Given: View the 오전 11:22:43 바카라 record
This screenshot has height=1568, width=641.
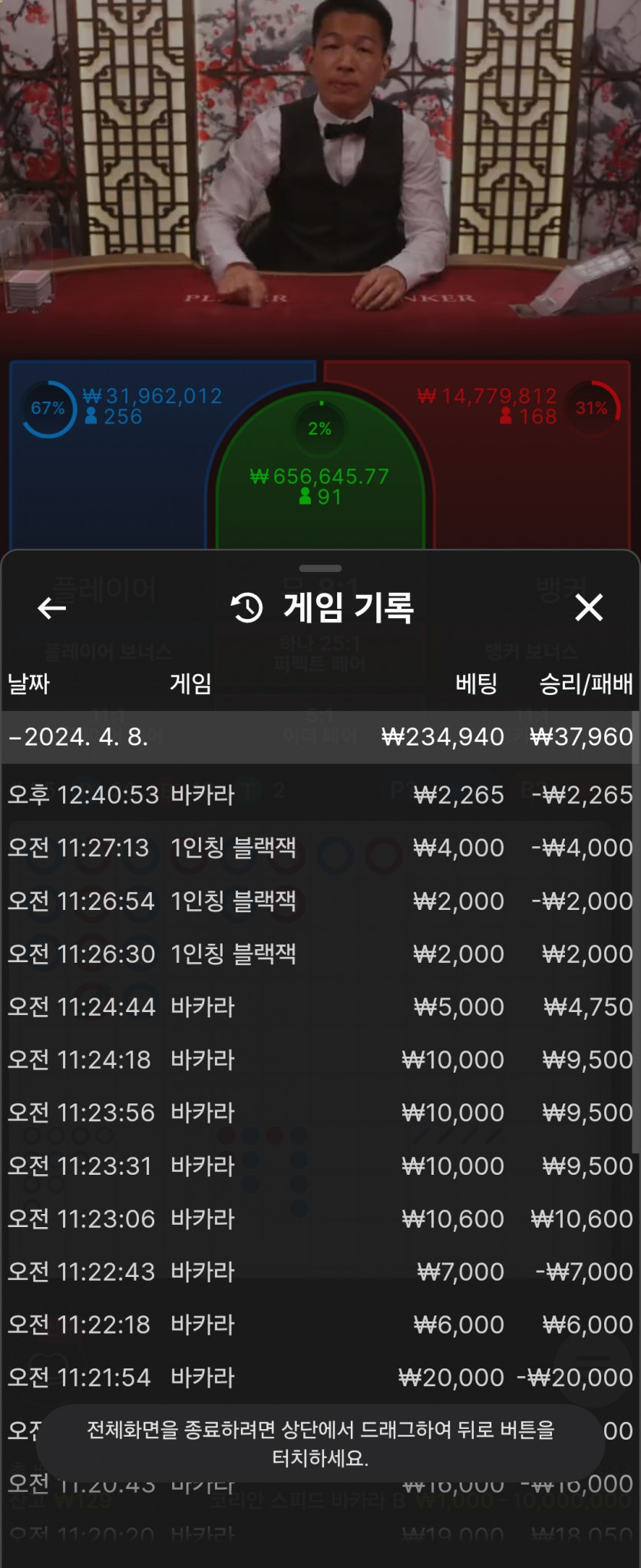Looking at the screenshot, I should (319, 1272).
